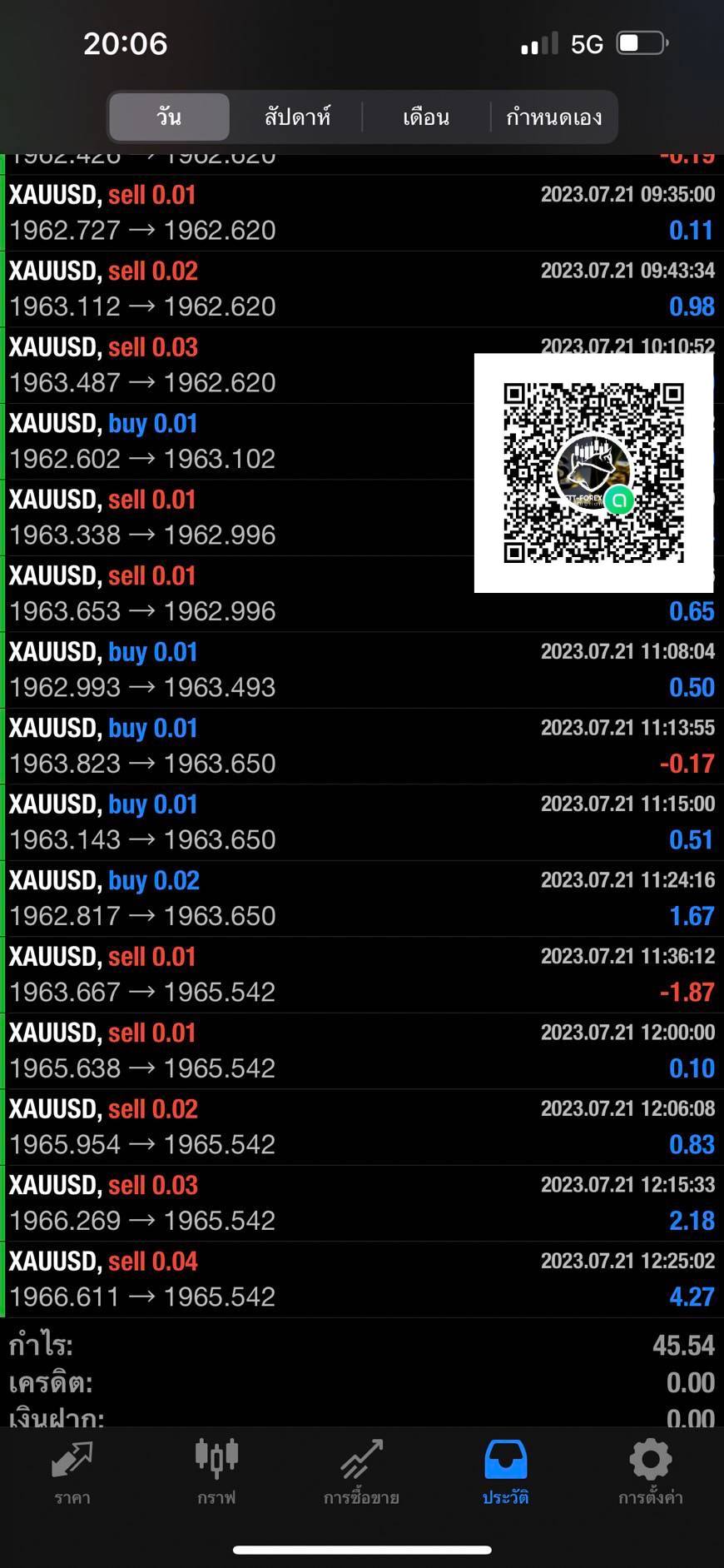The width and height of the screenshot is (724, 1568).
Task: Expand the sell 0.04 trade at 12:25:02
Action: (x=362, y=1279)
